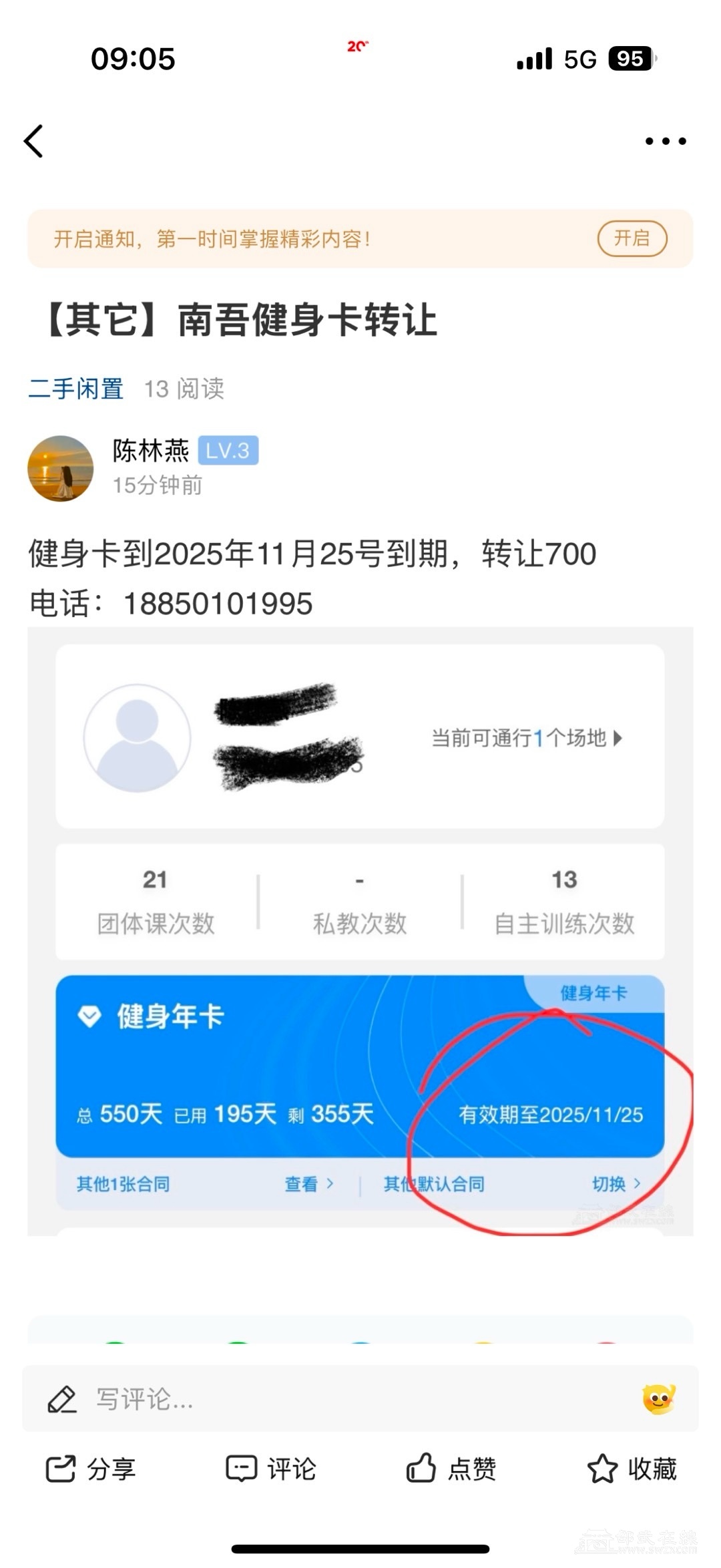Save the post with 收藏
Screen dimensions: 721x1568
(x=632, y=1469)
